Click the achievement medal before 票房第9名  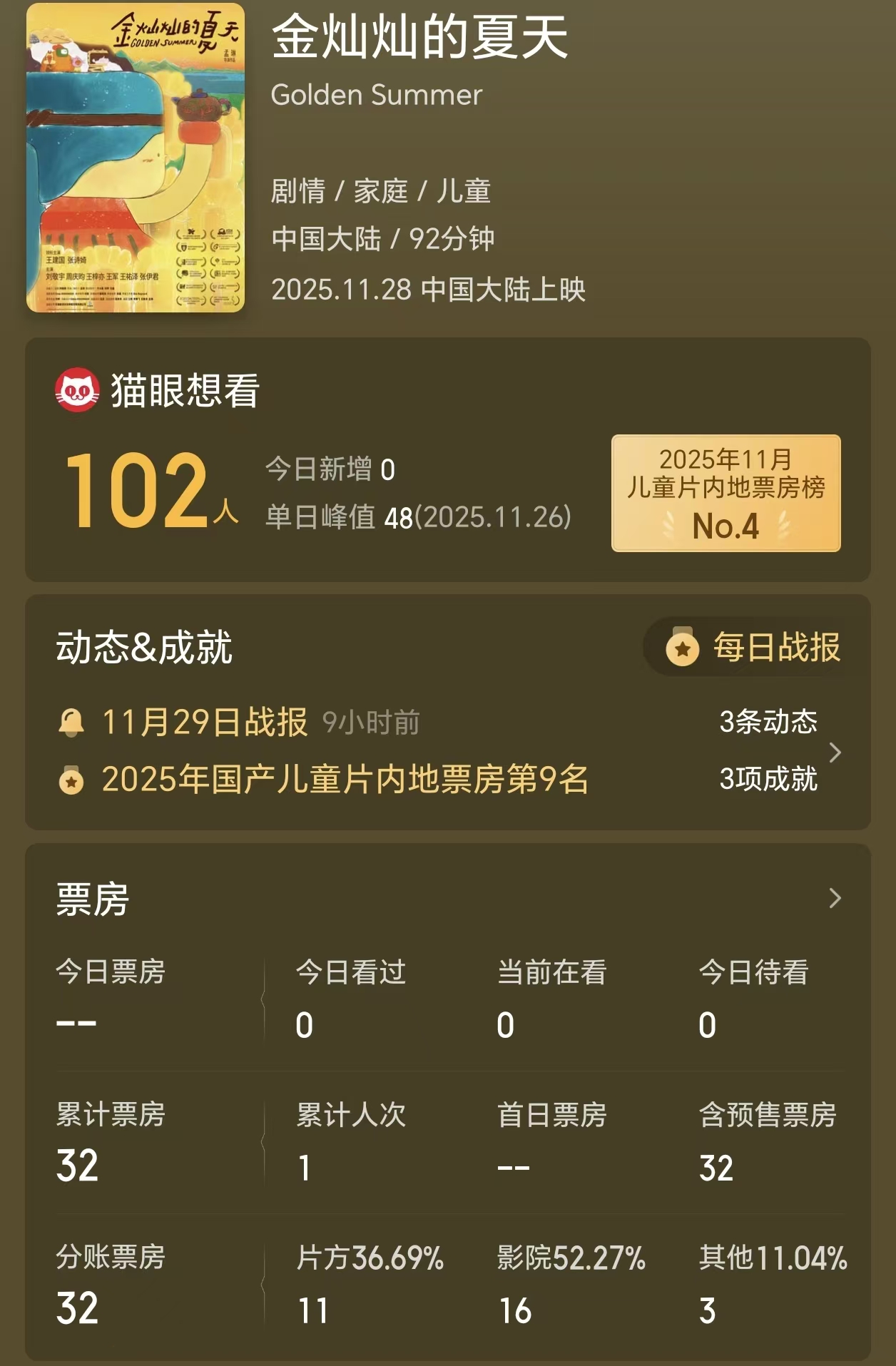[x=71, y=781]
